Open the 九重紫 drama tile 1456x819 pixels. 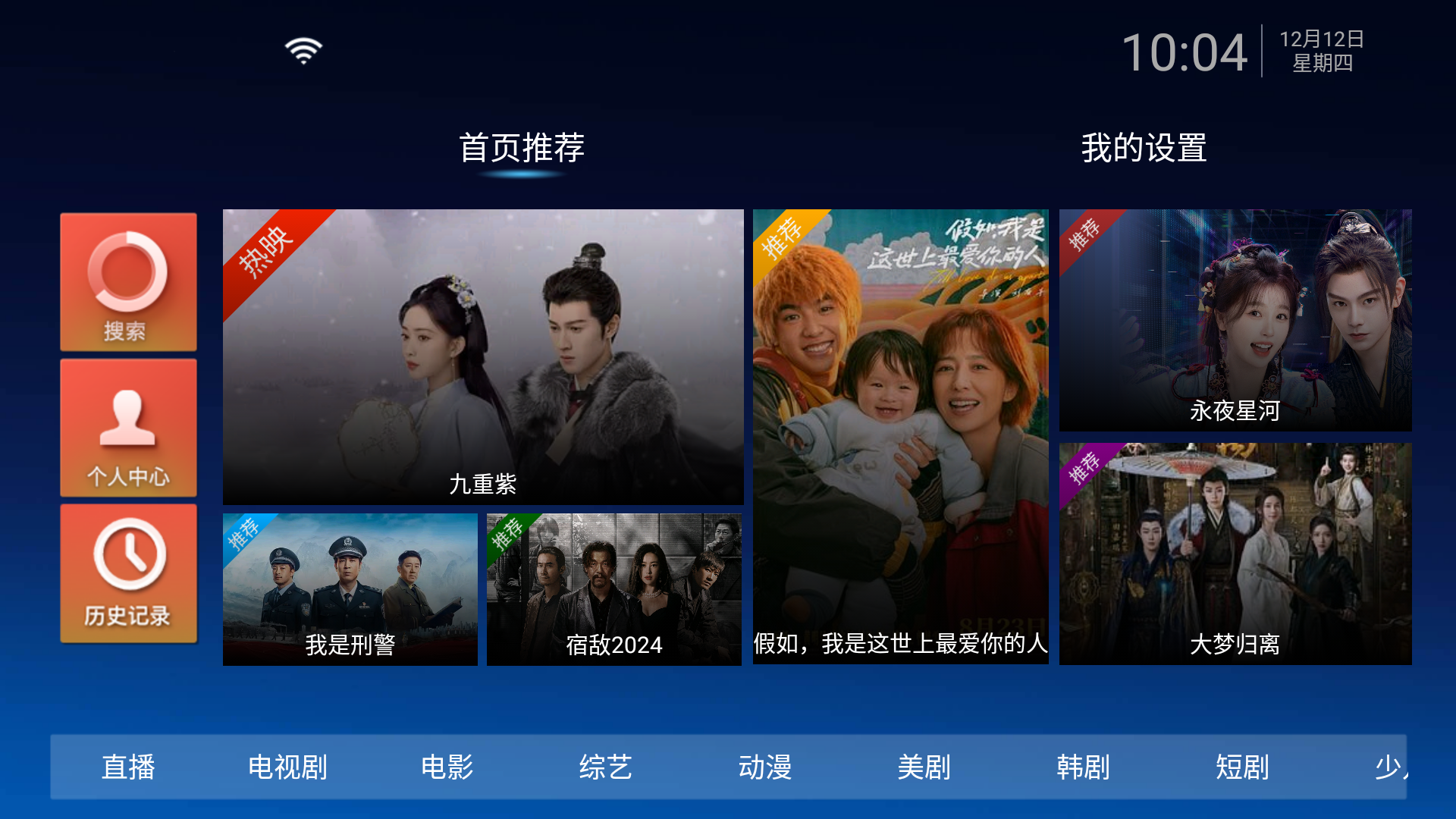point(482,356)
